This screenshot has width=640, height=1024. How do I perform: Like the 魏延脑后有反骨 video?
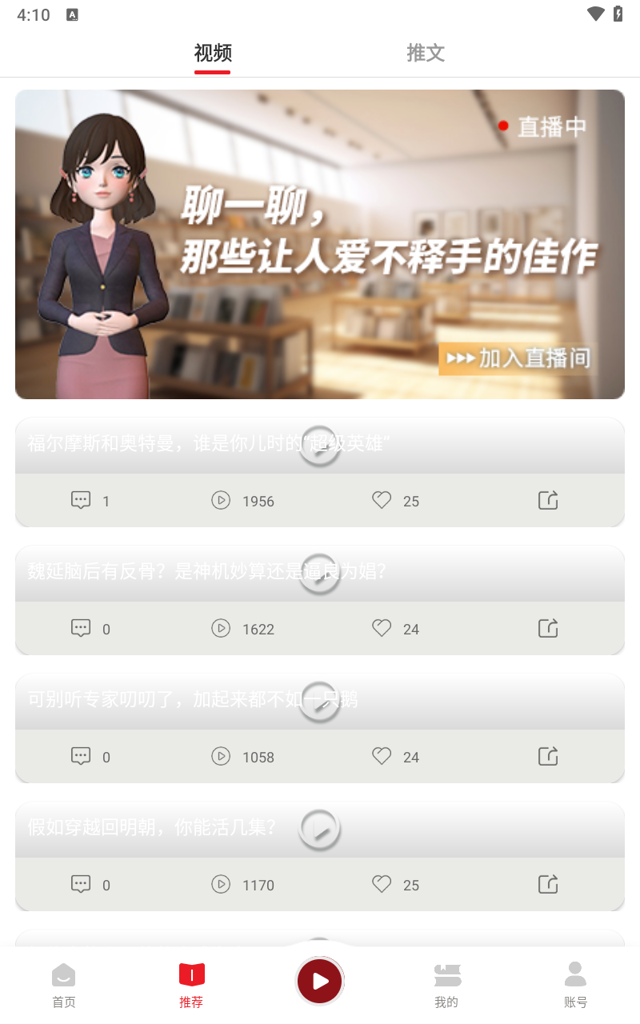381,628
